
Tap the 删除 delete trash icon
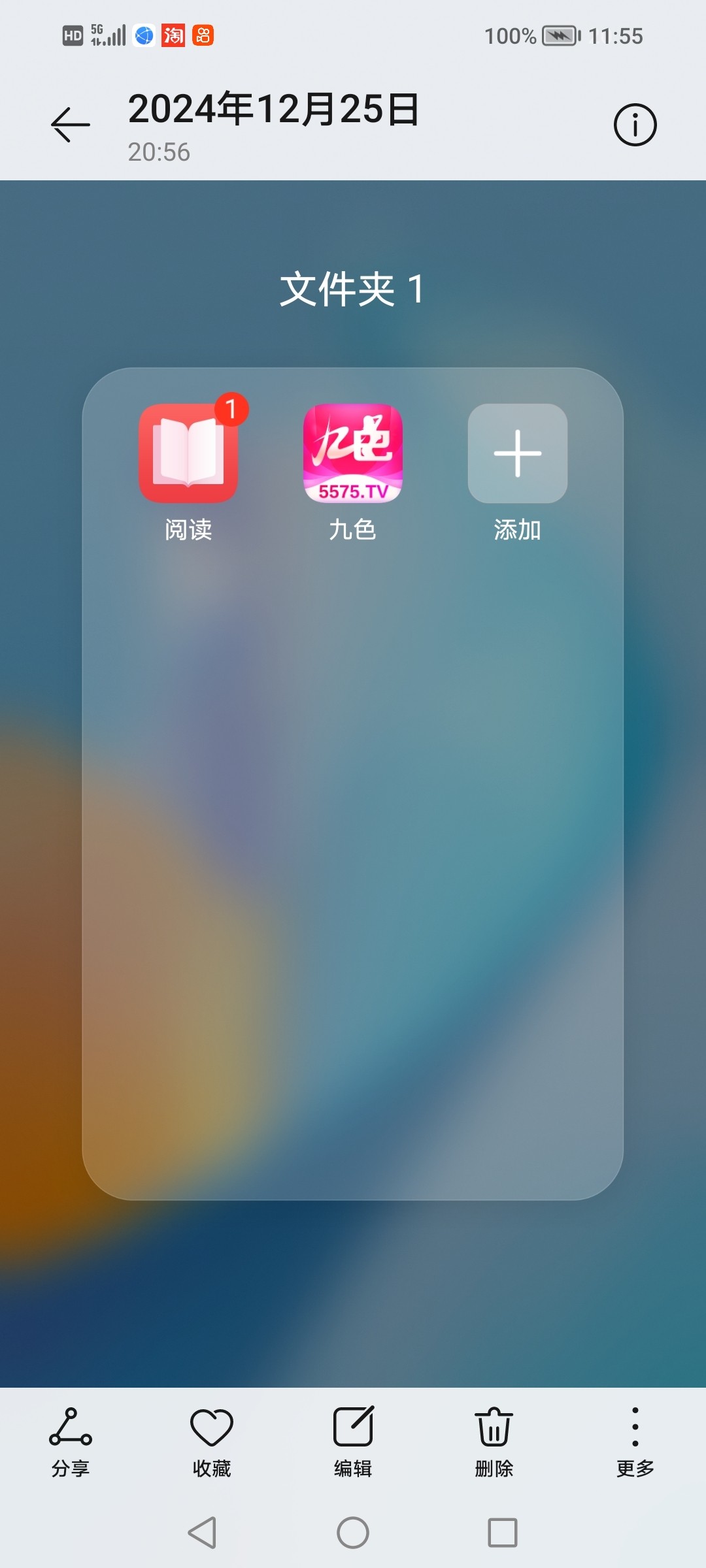(494, 1426)
